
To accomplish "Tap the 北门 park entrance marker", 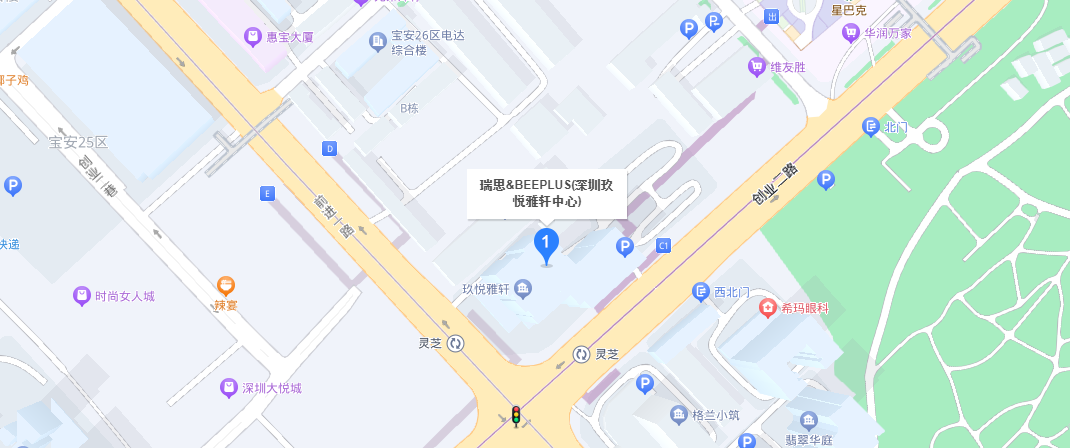I will (871, 127).
